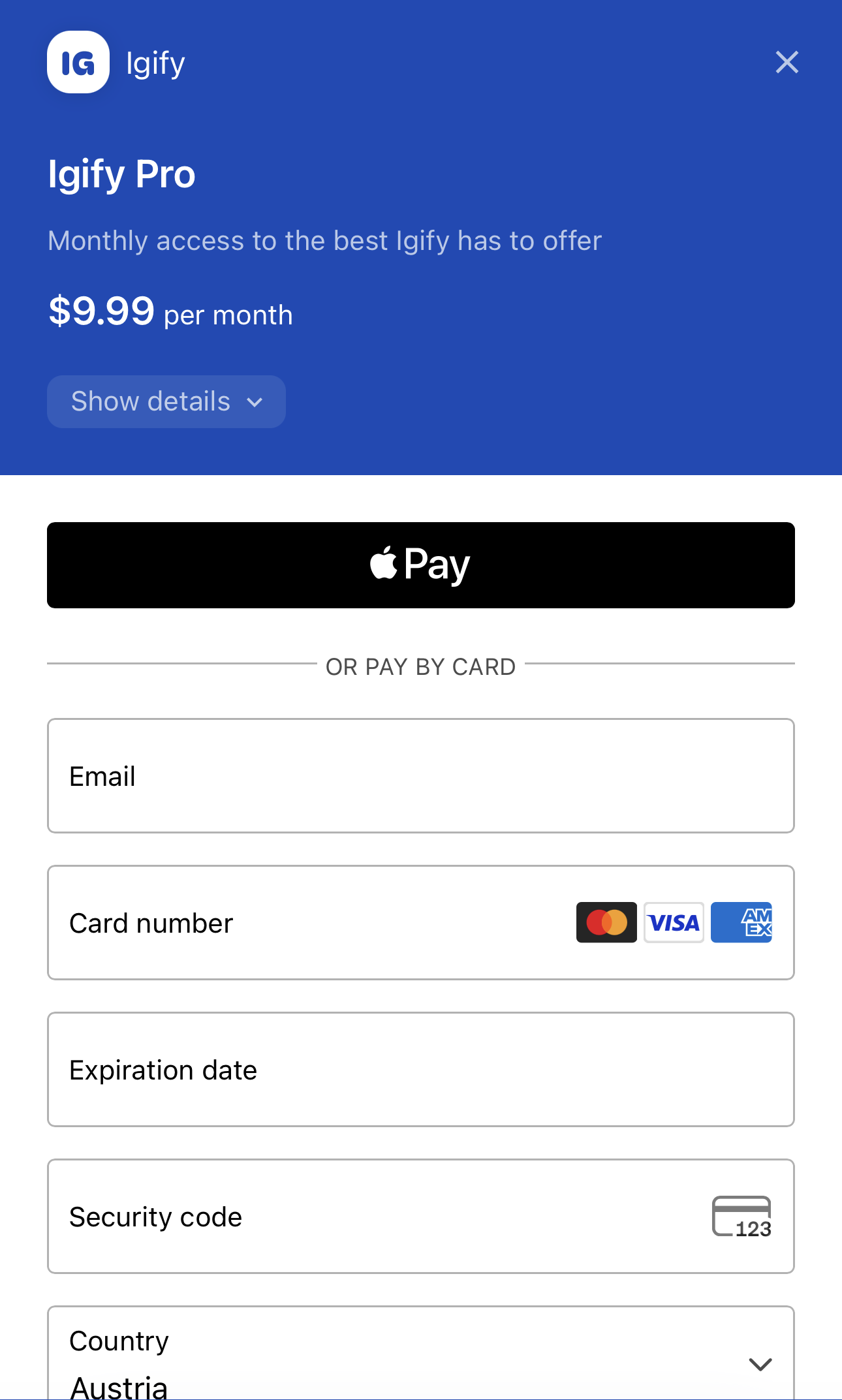Click the chevron next to Show details

point(256,402)
